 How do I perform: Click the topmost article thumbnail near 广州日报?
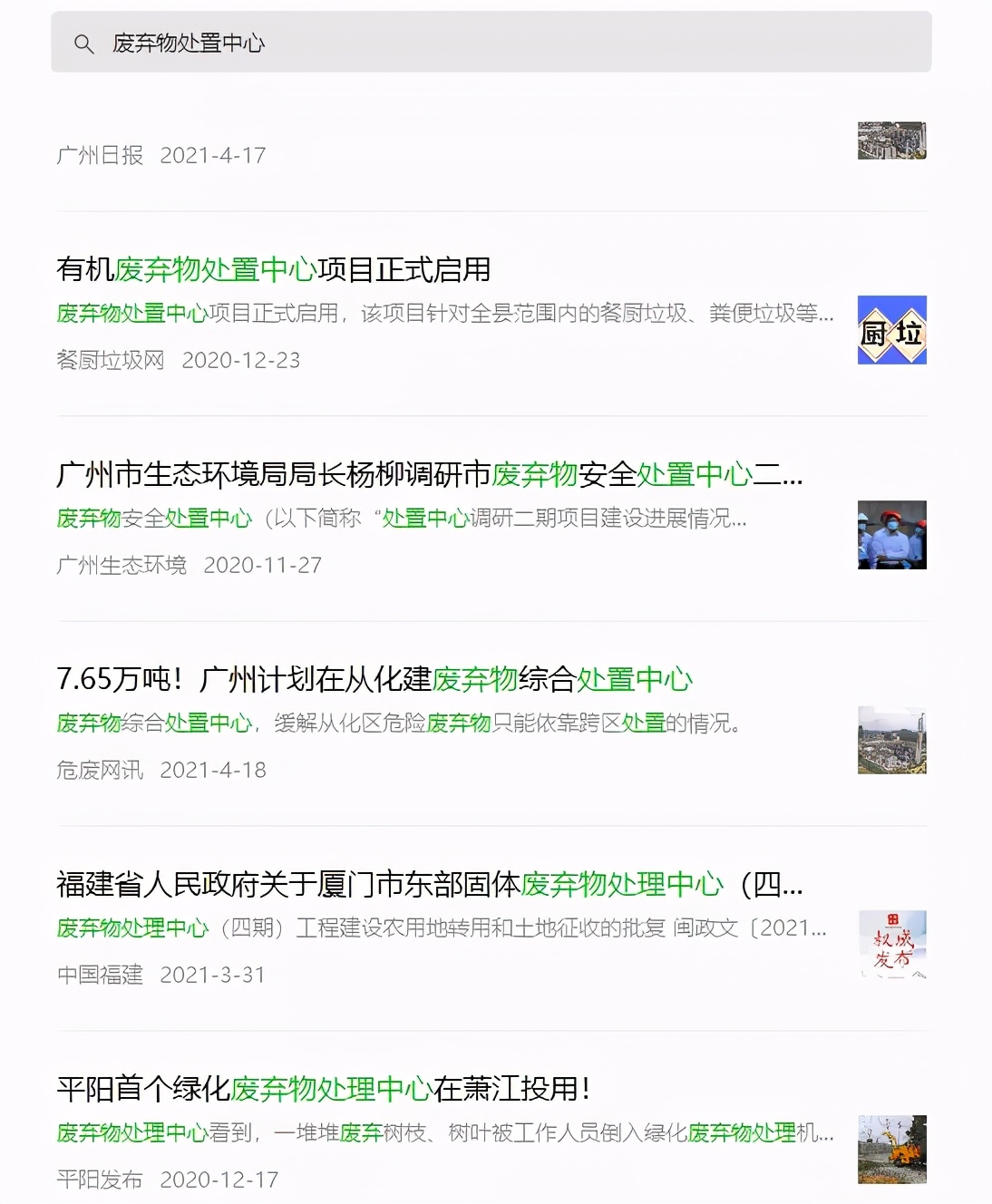point(891,141)
